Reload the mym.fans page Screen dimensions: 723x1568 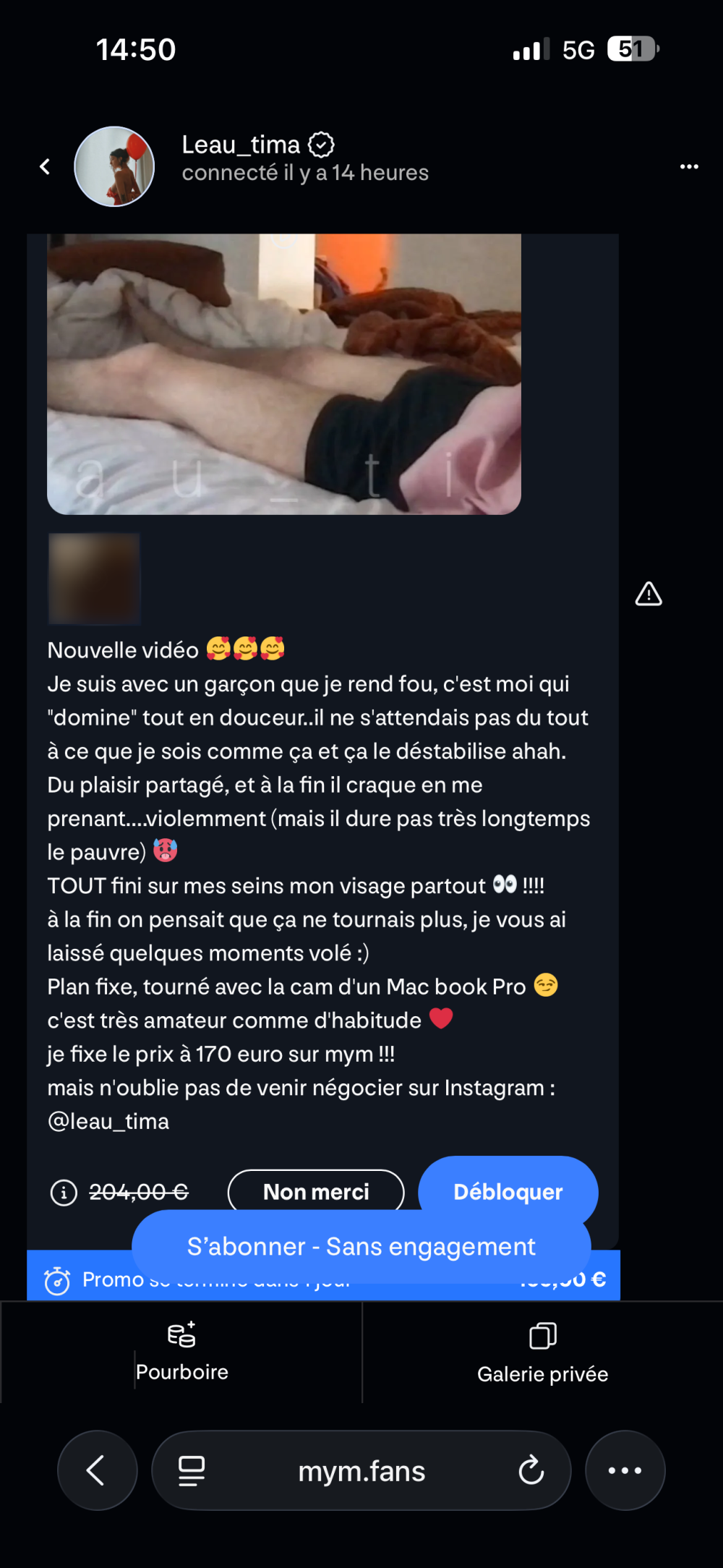pos(531,1470)
